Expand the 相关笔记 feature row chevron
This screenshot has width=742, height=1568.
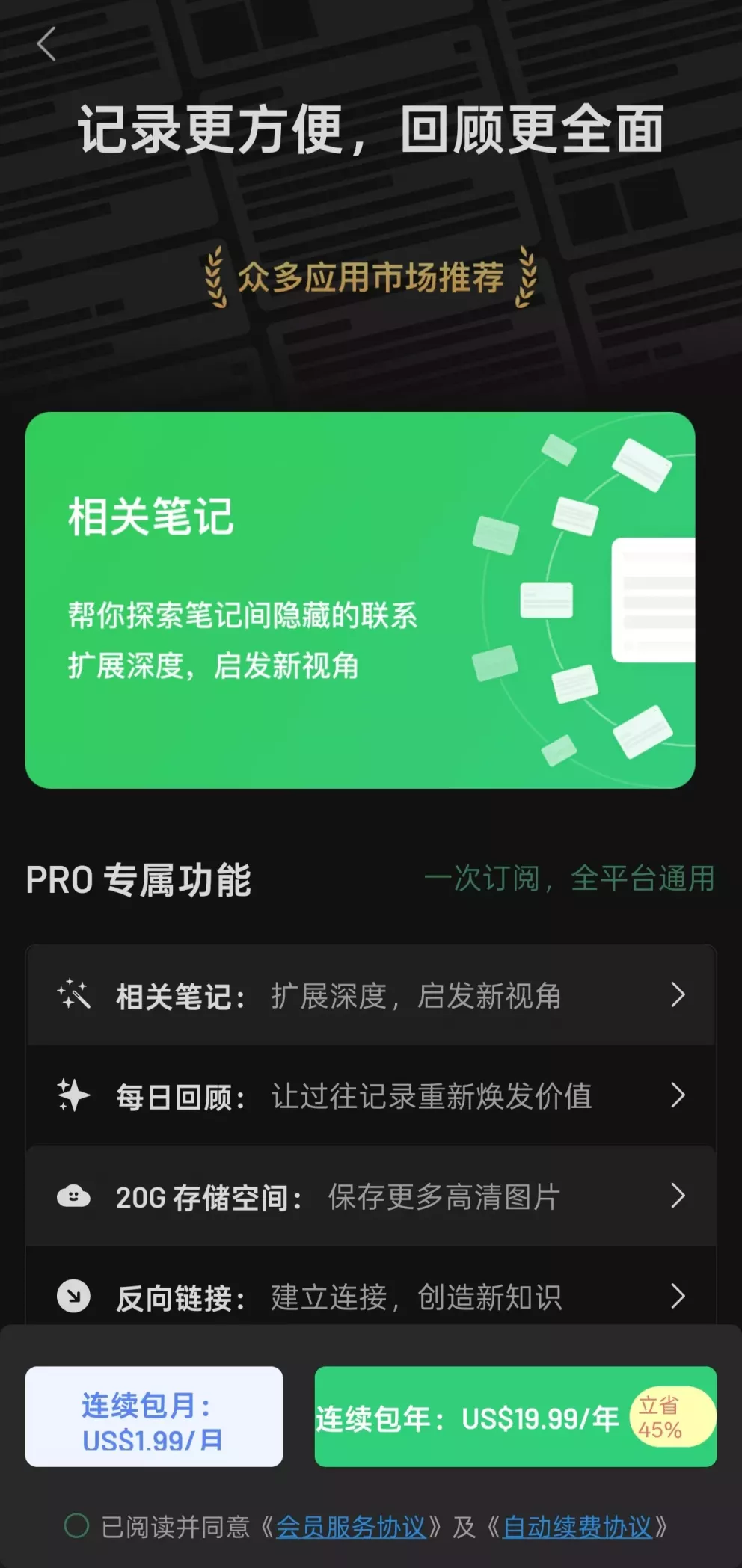point(678,995)
